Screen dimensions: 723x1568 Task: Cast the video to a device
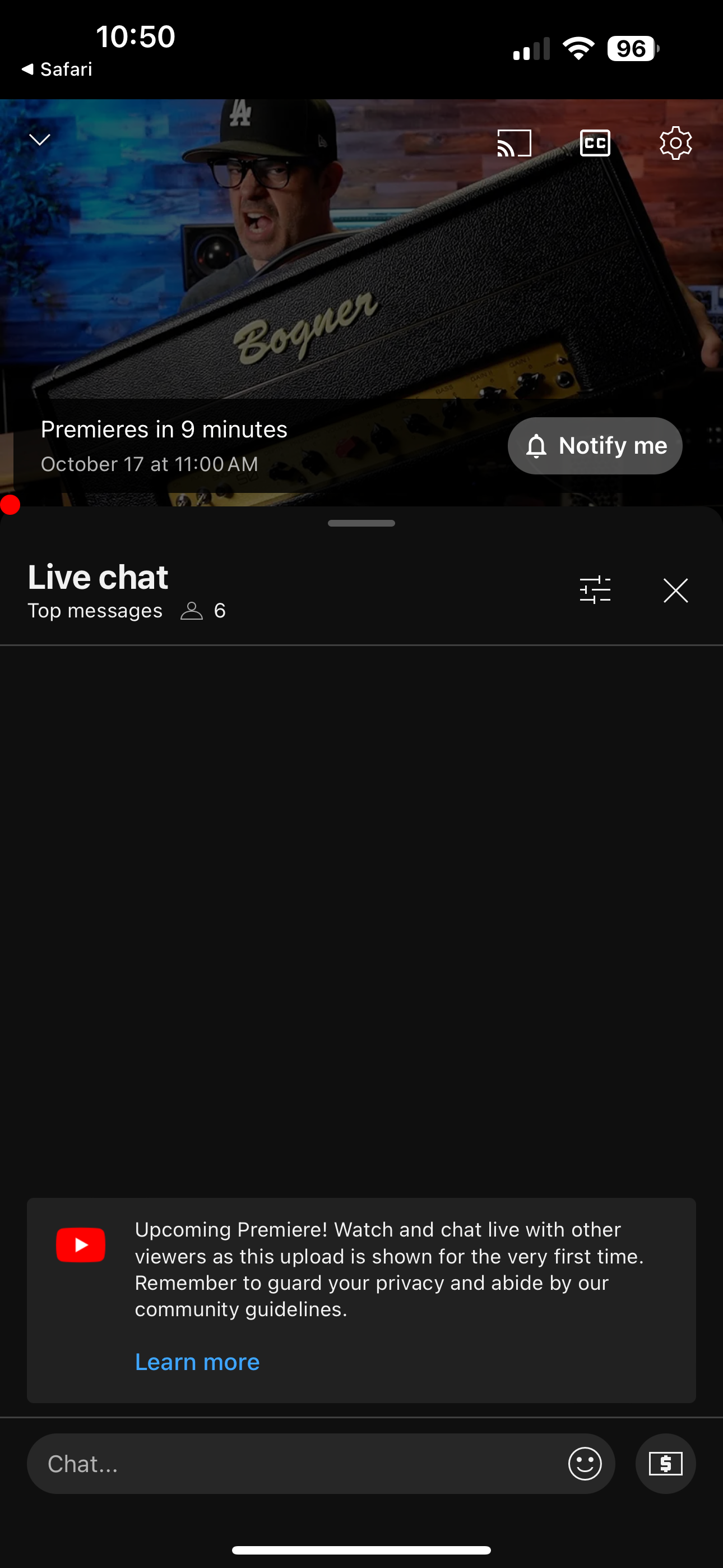pos(515,143)
